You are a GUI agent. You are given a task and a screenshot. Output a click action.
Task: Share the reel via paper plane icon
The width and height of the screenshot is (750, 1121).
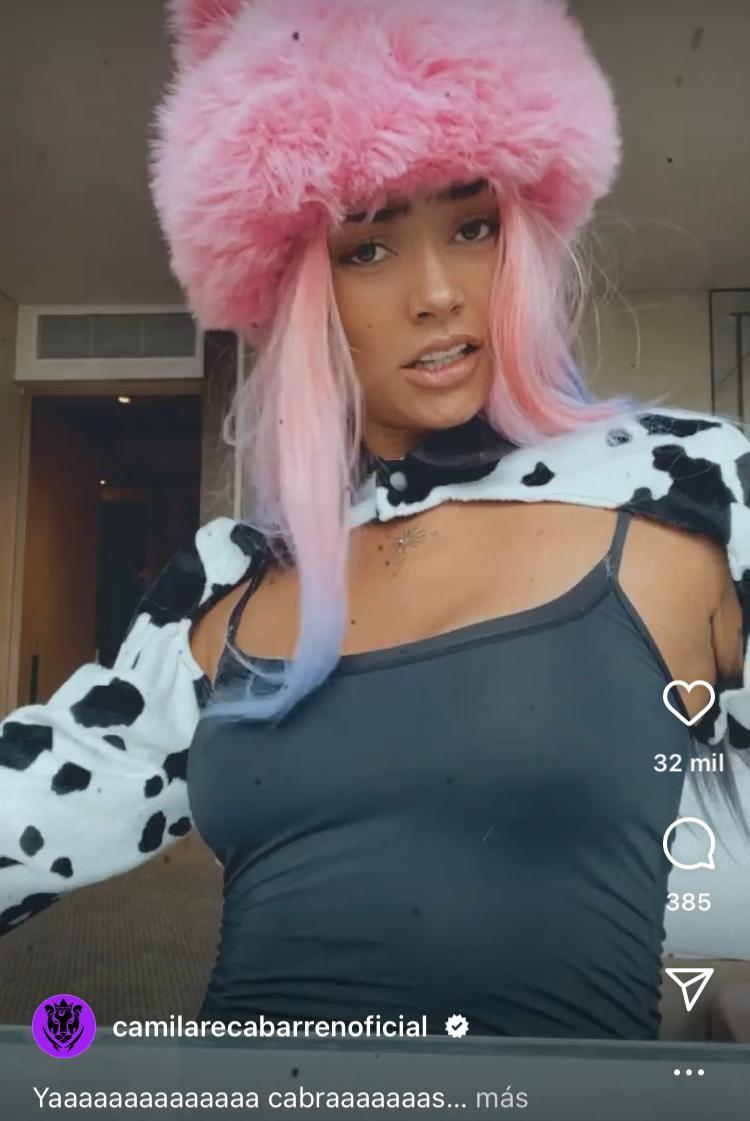coord(689,988)
